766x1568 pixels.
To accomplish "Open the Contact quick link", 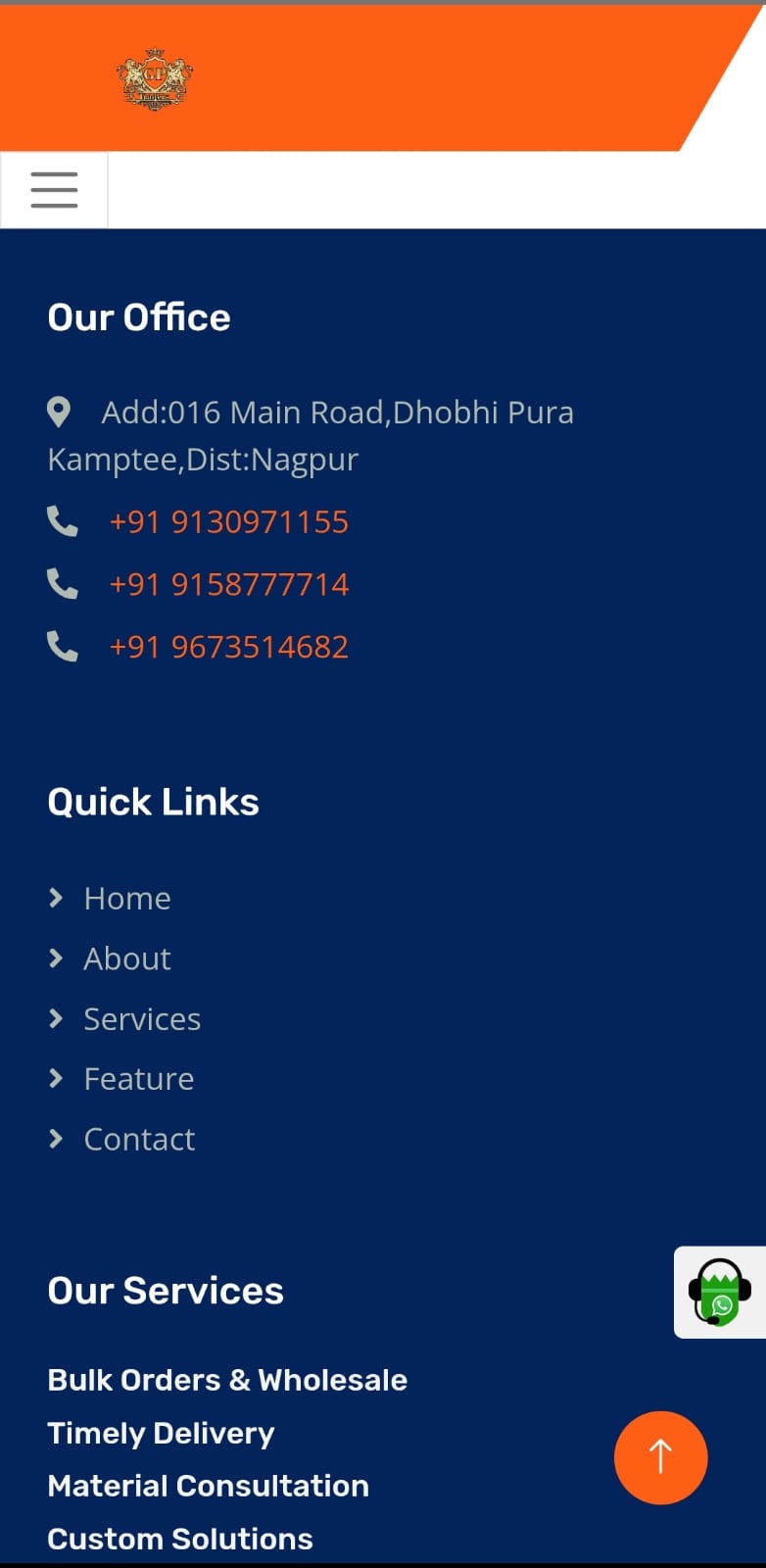I will pyautogui.click(x=139, y=1140).
